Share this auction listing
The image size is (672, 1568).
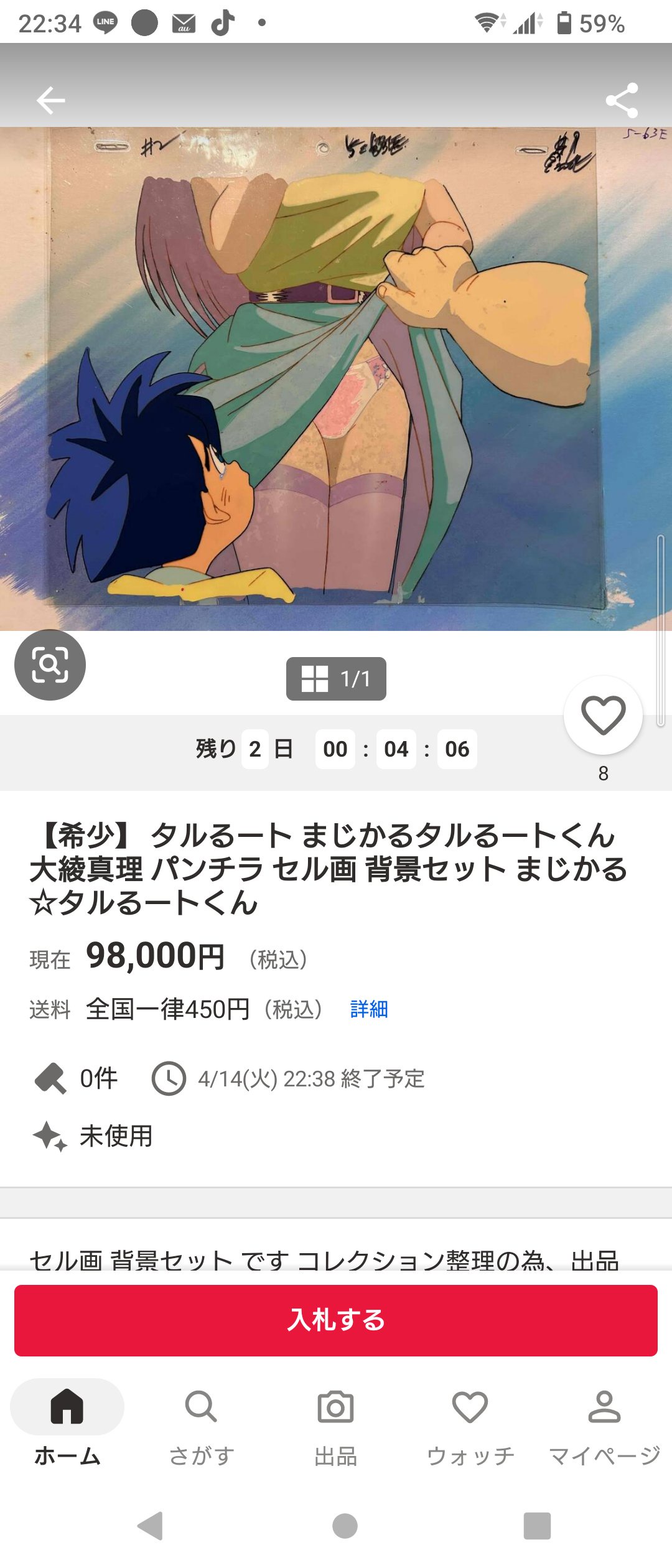pyautogui.click(x=622, y=100)
